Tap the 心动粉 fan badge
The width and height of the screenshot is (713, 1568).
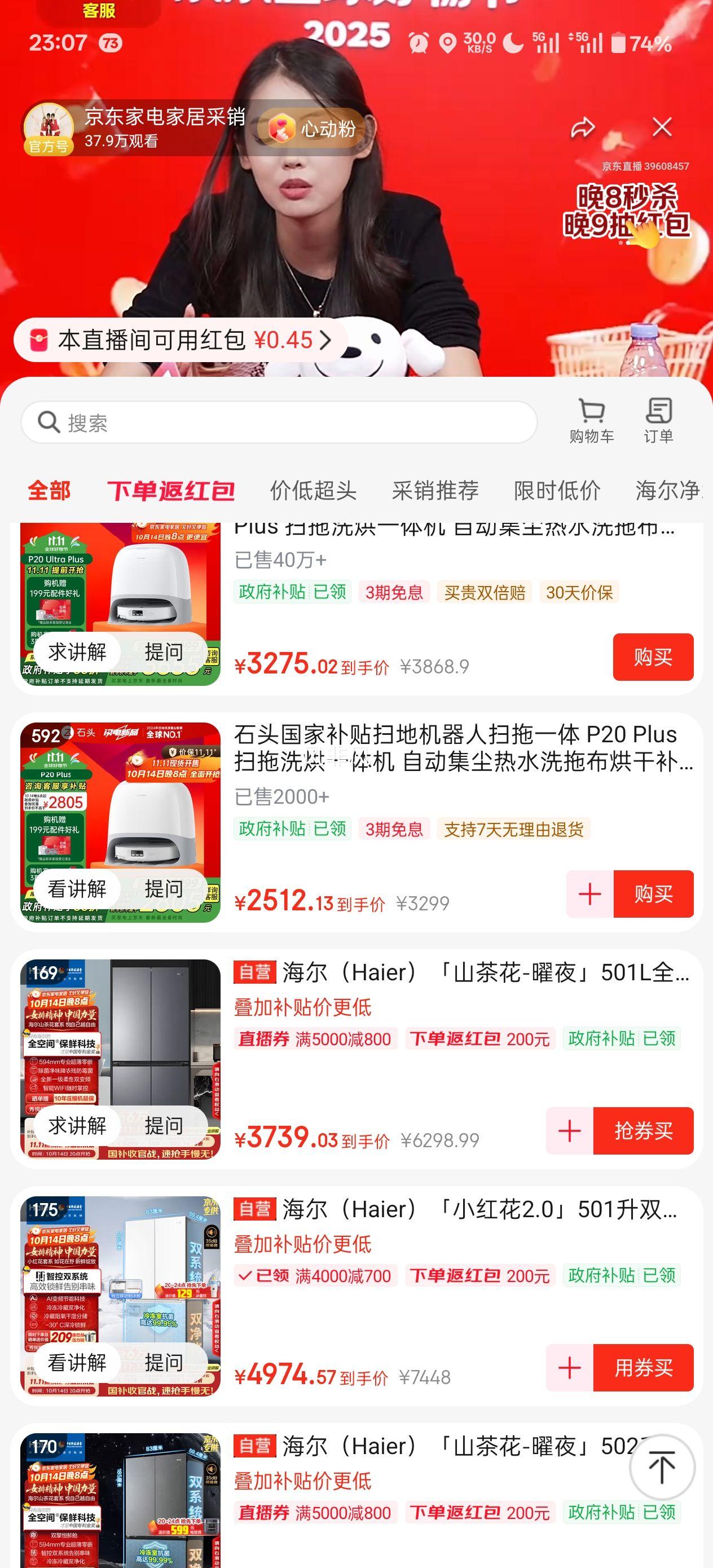click(311, 128)
